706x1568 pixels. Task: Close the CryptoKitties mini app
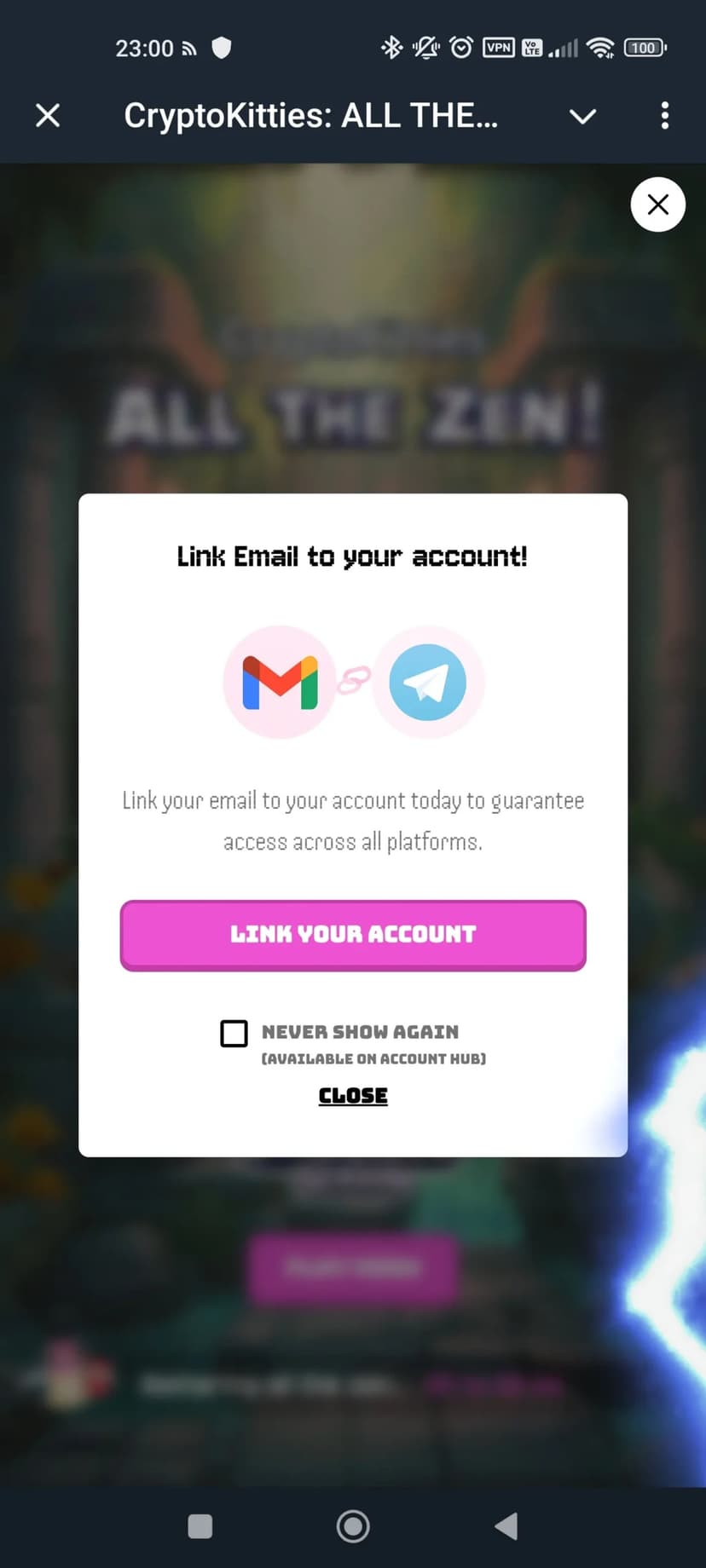[x=48, y=115]
